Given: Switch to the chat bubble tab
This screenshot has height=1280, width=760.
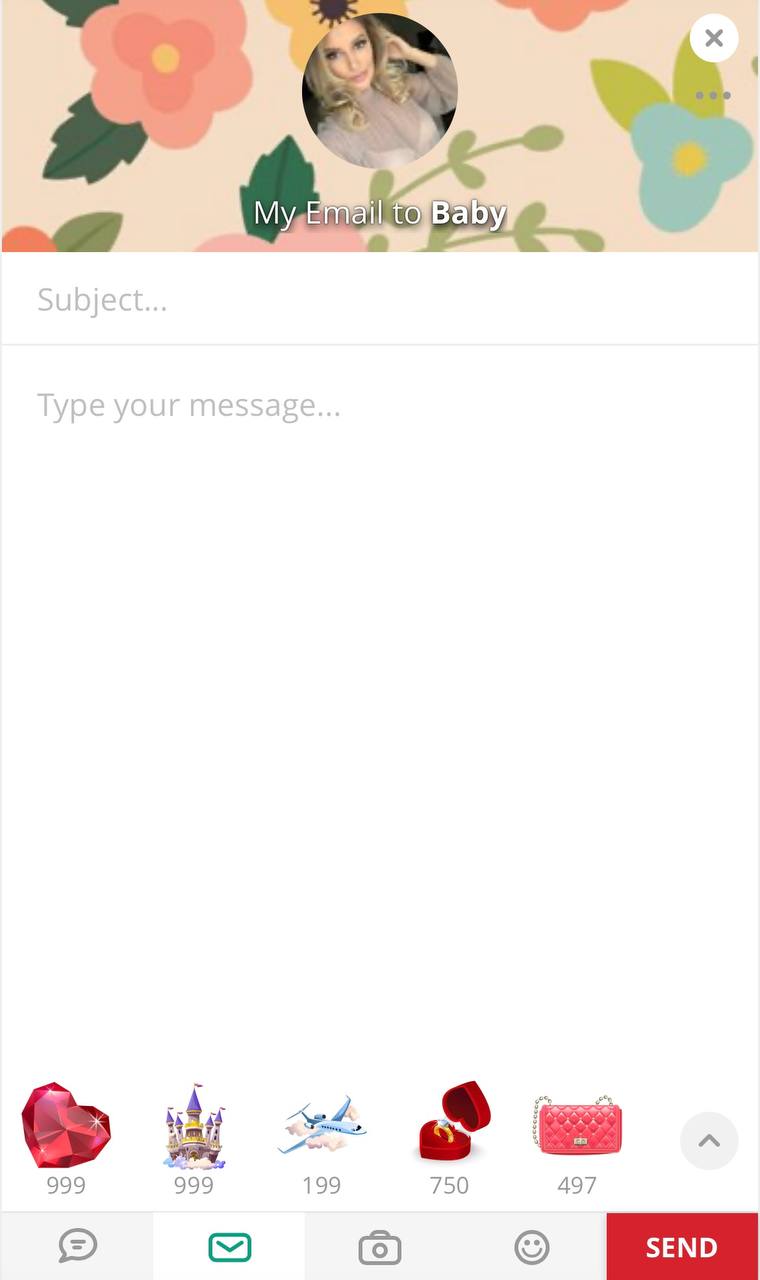Looking at the screenshot, I should point(78,1246).
